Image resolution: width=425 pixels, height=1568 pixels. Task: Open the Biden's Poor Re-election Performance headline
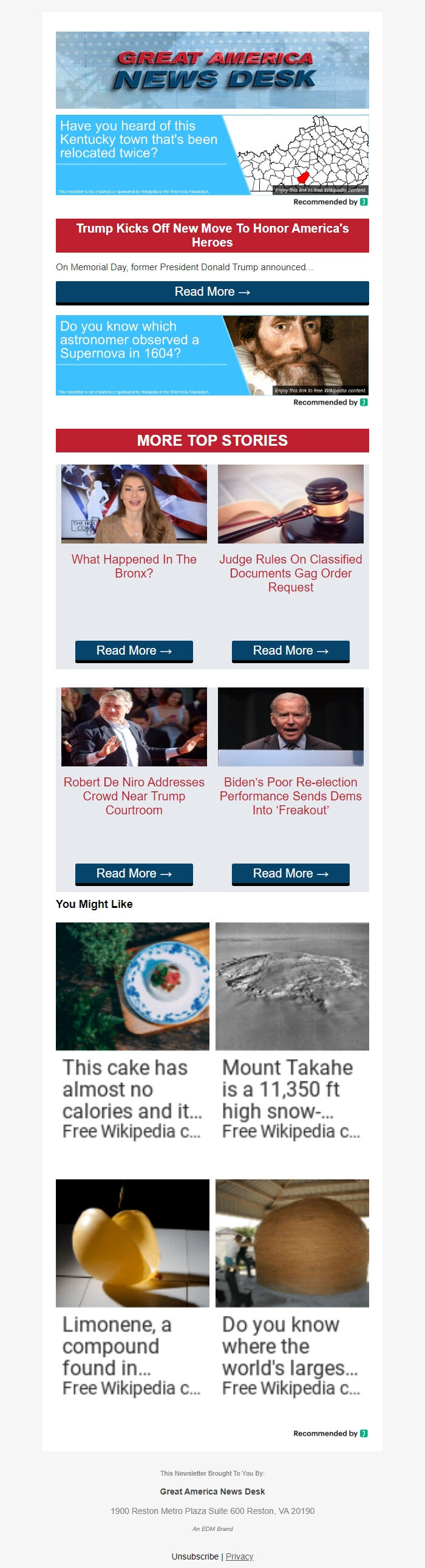(x=290, y=796)
